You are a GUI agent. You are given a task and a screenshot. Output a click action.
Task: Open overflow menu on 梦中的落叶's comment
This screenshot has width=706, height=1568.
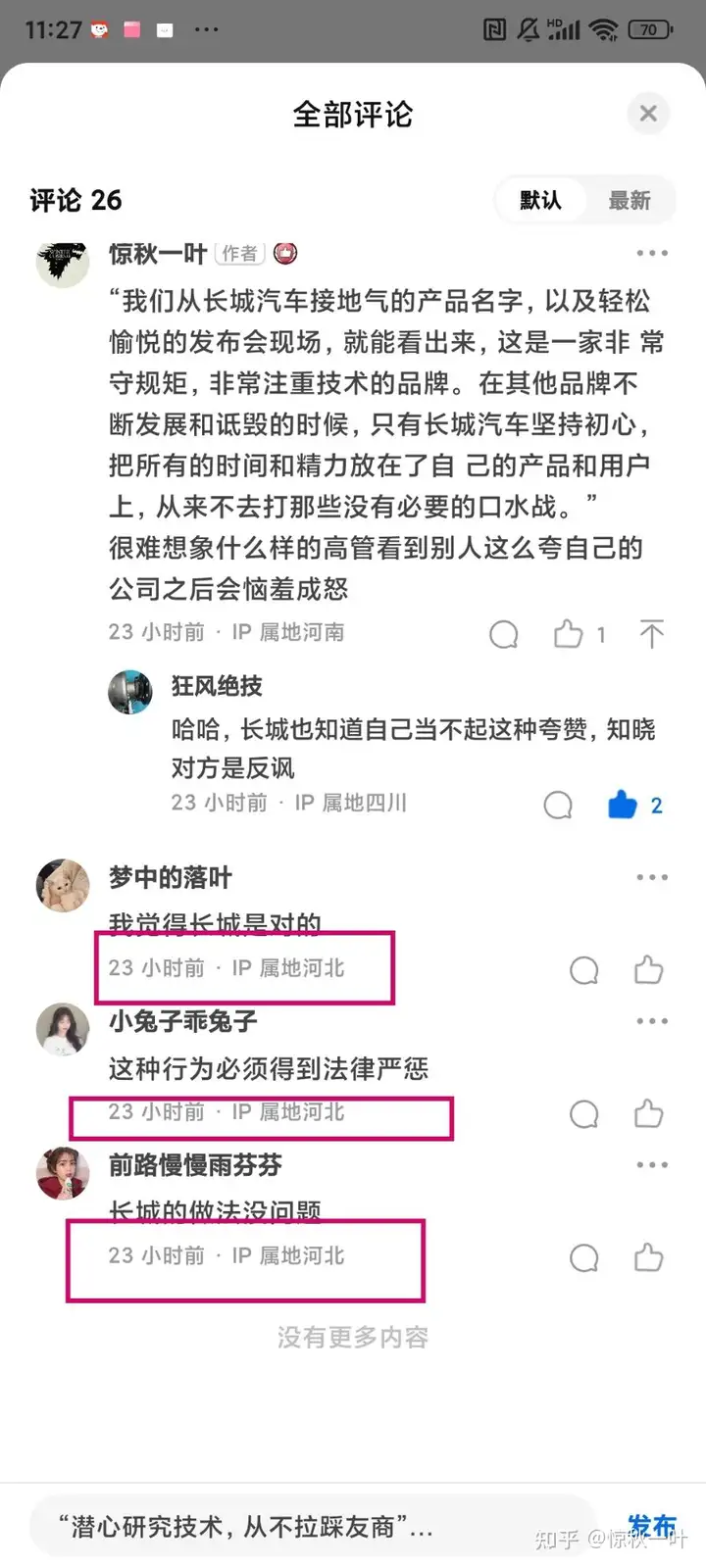click(x=652, y=877)
